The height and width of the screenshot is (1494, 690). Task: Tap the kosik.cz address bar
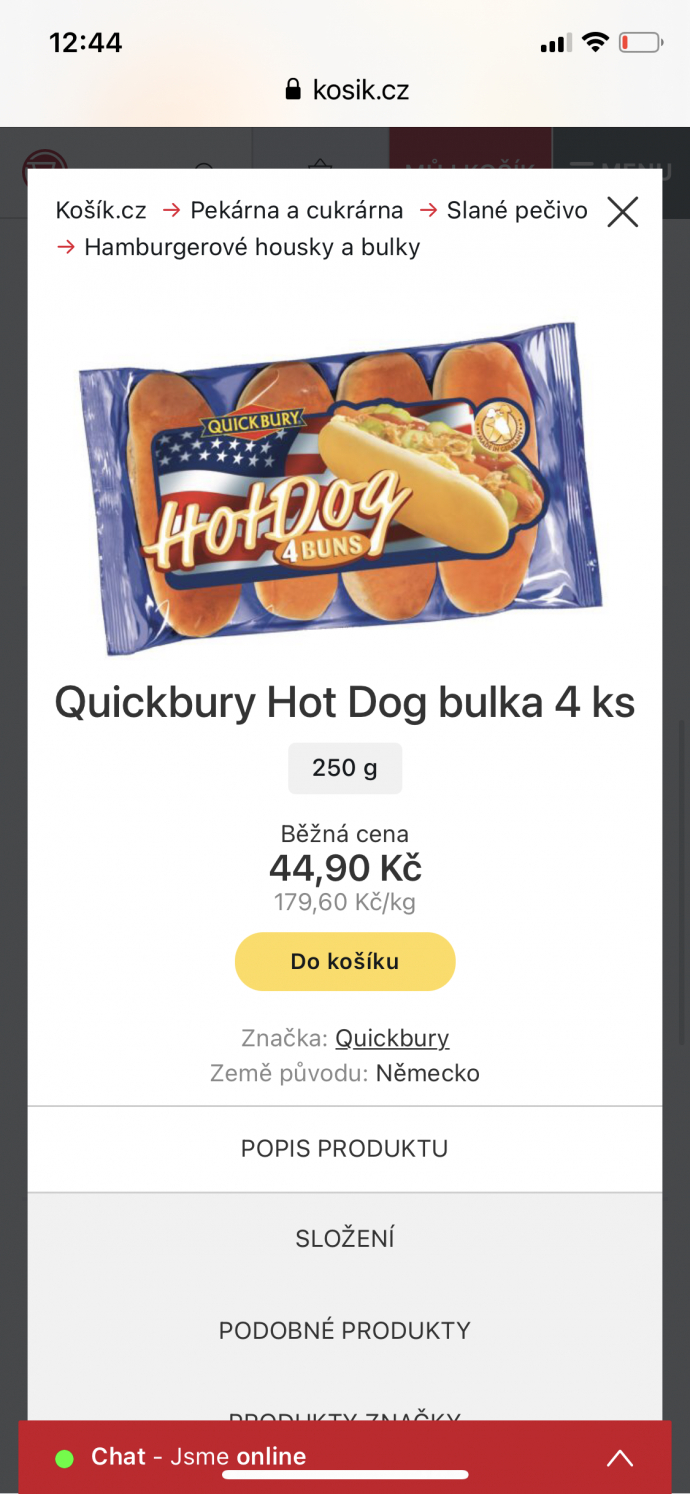(x=347, y=90)
